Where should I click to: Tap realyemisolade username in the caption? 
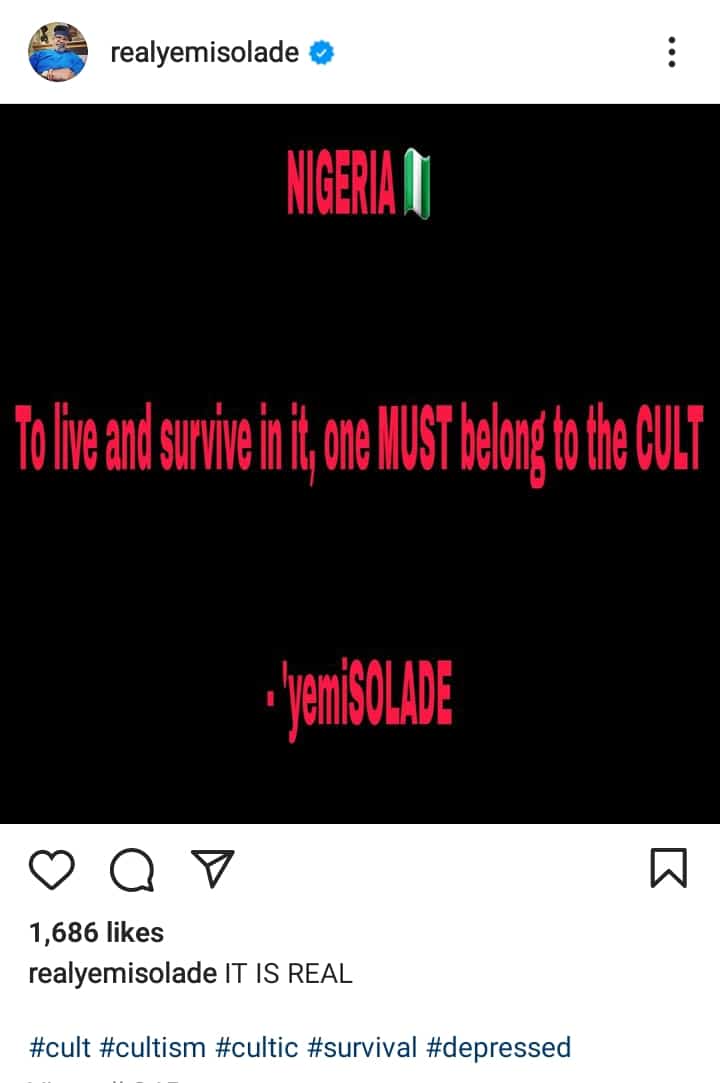[x=122, y=973]
